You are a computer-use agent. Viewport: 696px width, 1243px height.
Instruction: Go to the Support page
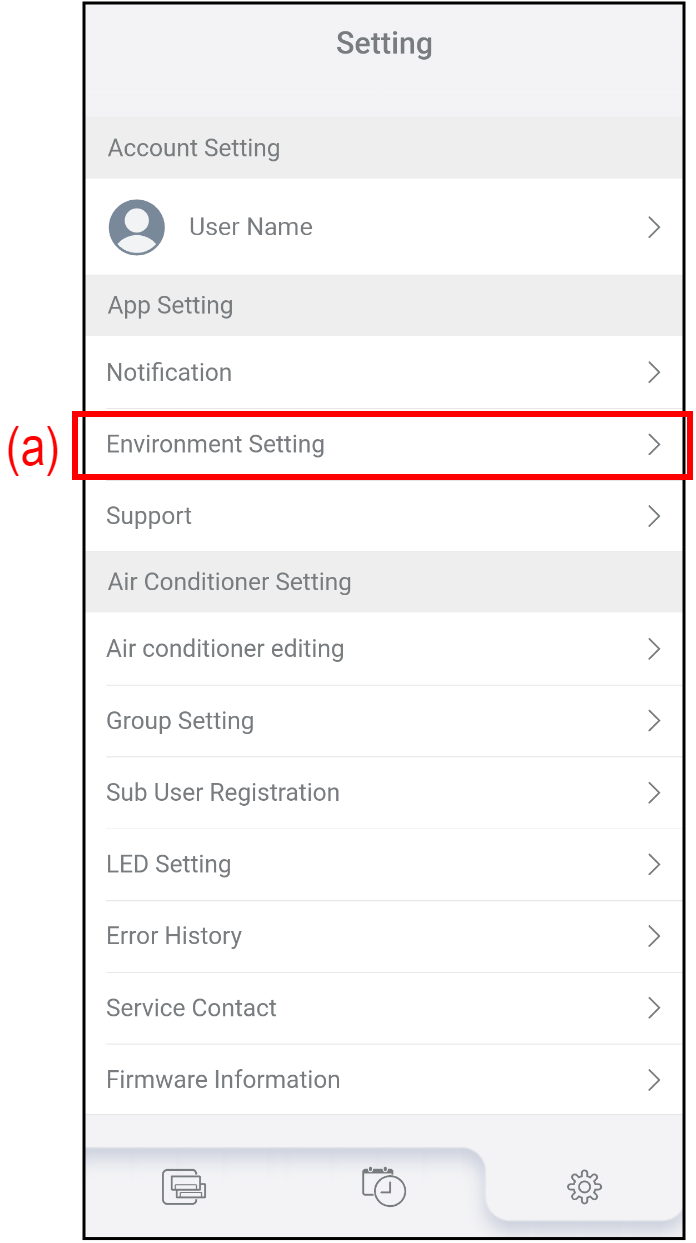click(383, 517)
